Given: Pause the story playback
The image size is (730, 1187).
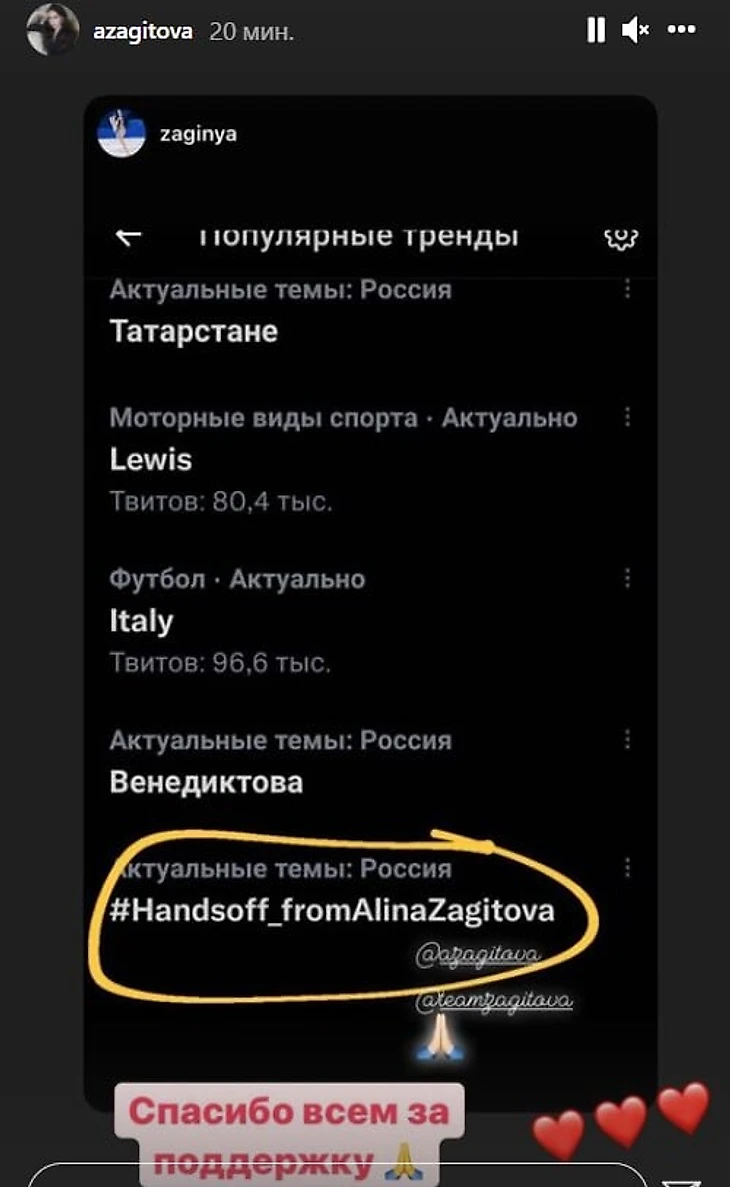Looking at the screenshot, I should pos(596,31).
